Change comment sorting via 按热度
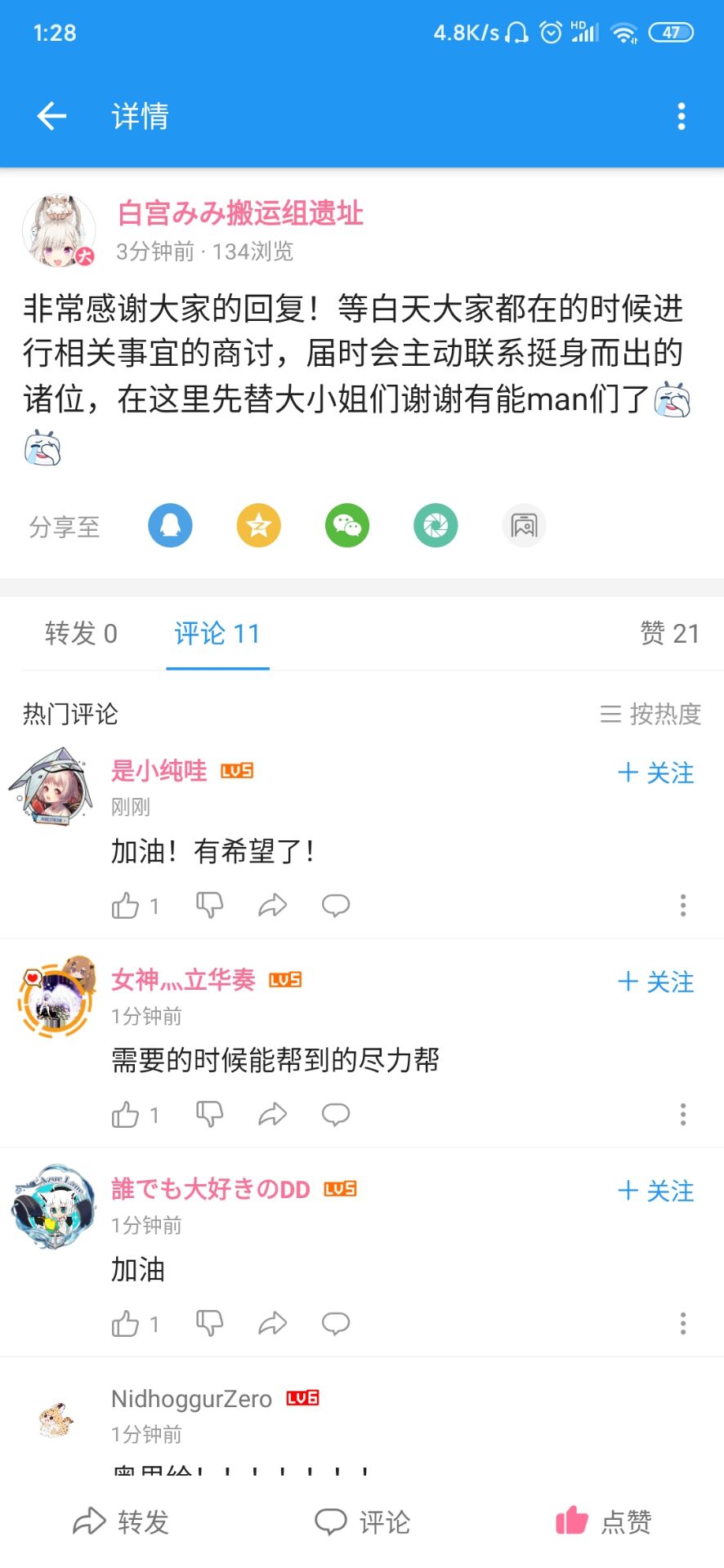 point(651,714)
